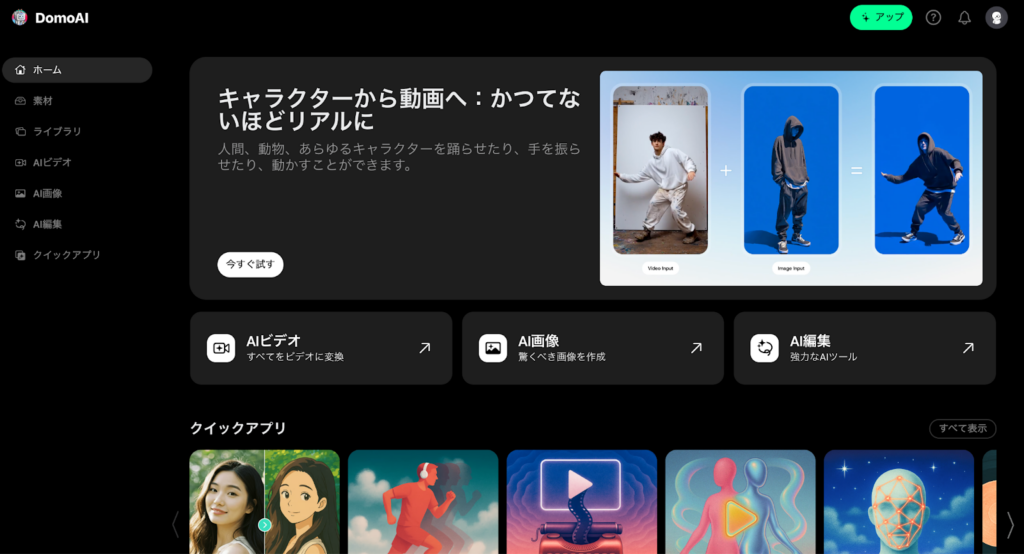
Task: Open the face mesh head quick app tile
Action: tap(898, 502)
